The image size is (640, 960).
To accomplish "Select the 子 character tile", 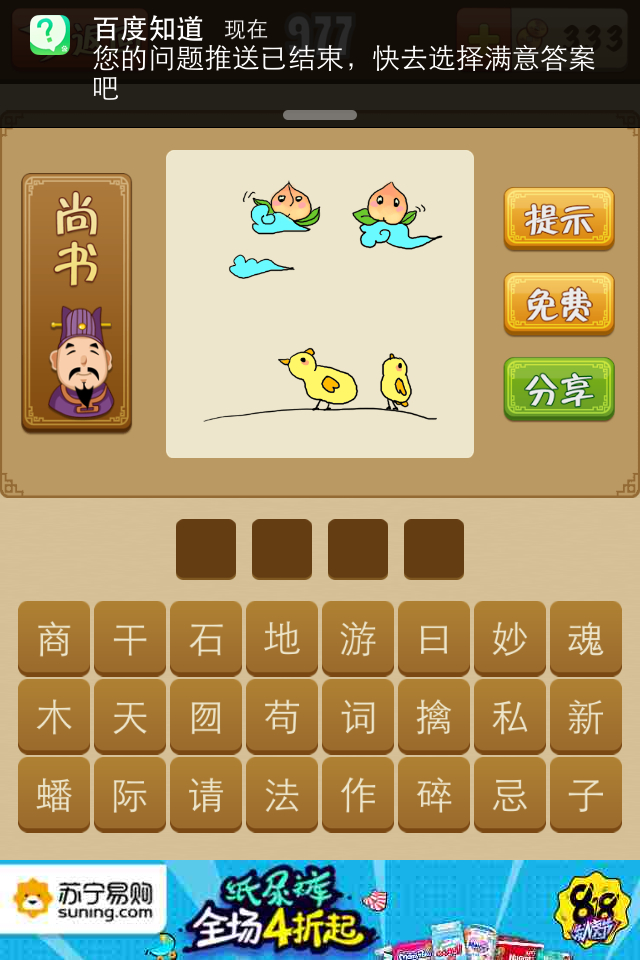I will [586, 794].
